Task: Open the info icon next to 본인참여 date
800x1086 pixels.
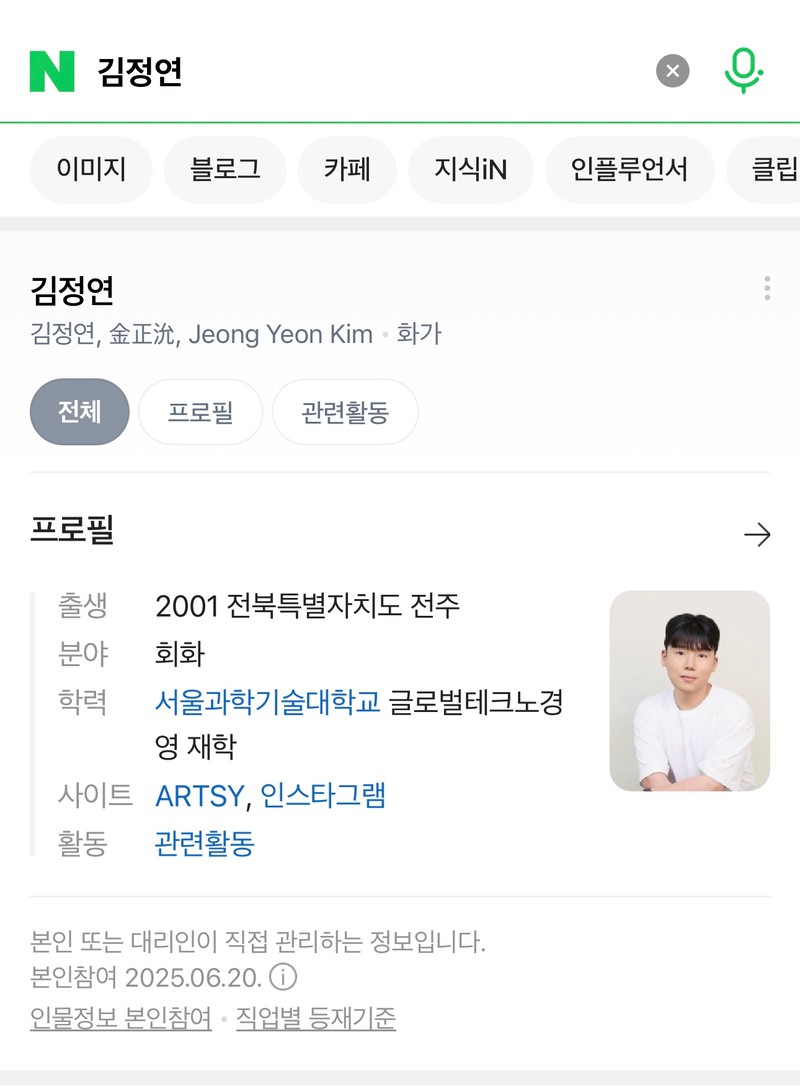Action: [x=284, y=976]
